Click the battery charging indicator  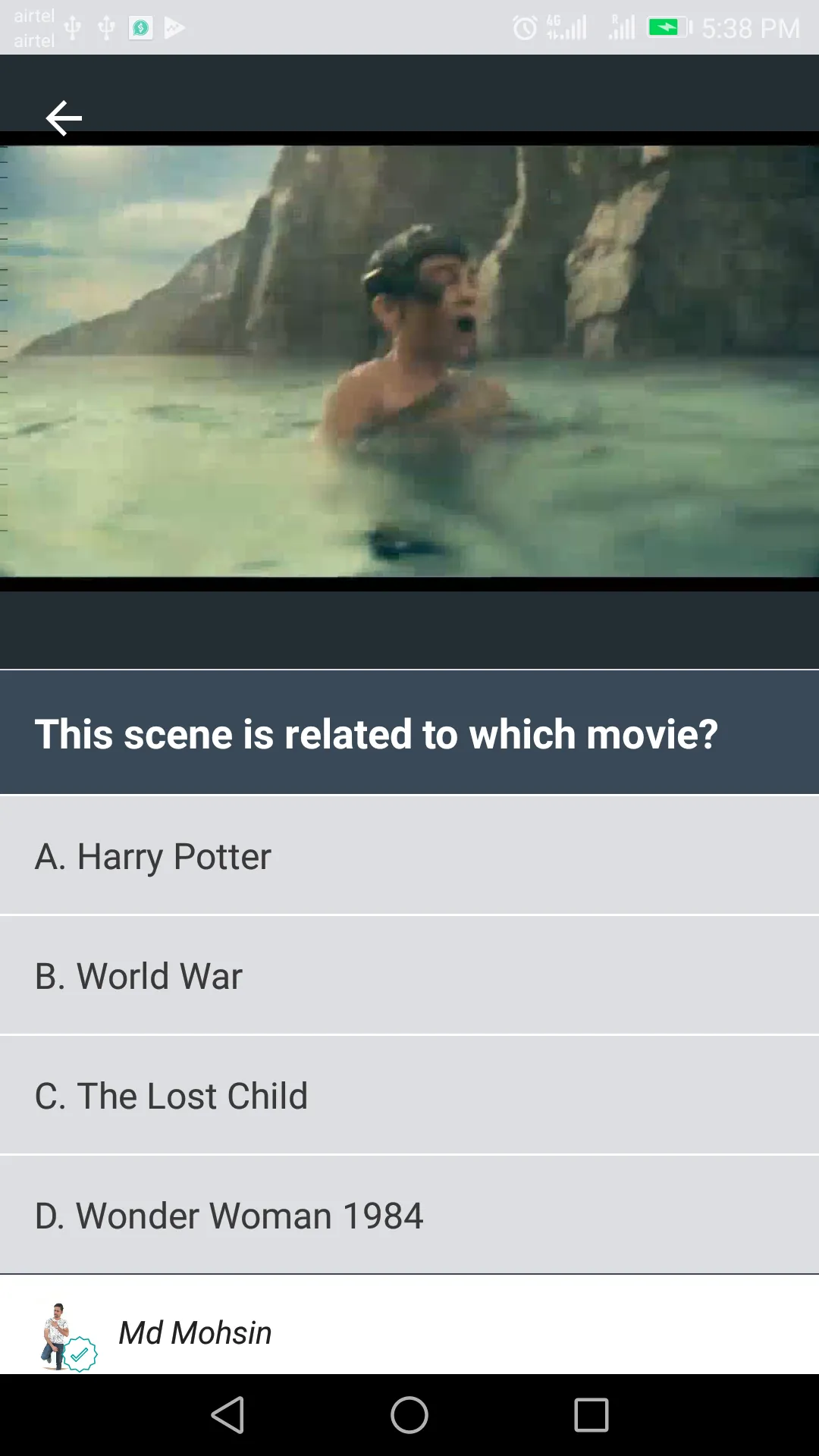pyautogui.click(x=667, y=27)
